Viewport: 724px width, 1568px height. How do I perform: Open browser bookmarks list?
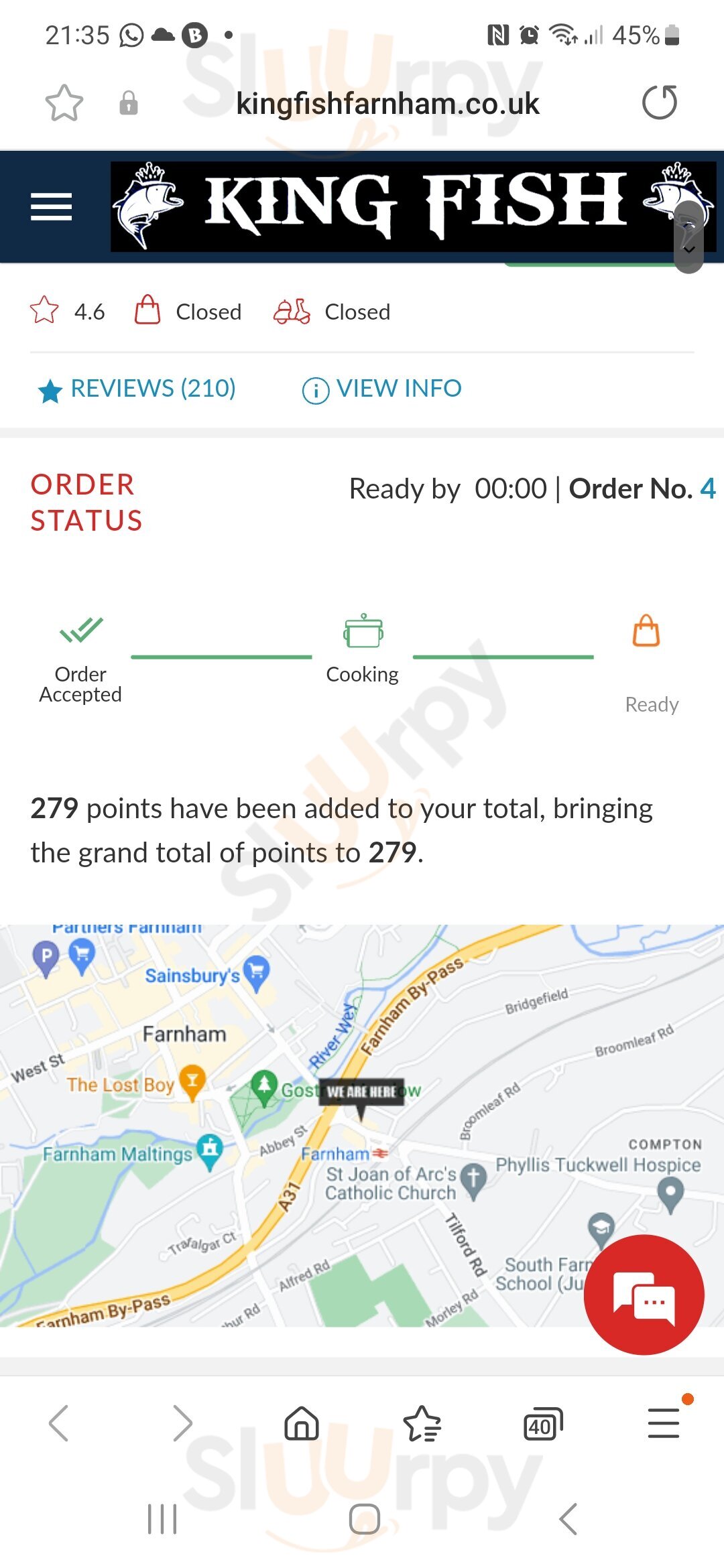(422, 1423)
